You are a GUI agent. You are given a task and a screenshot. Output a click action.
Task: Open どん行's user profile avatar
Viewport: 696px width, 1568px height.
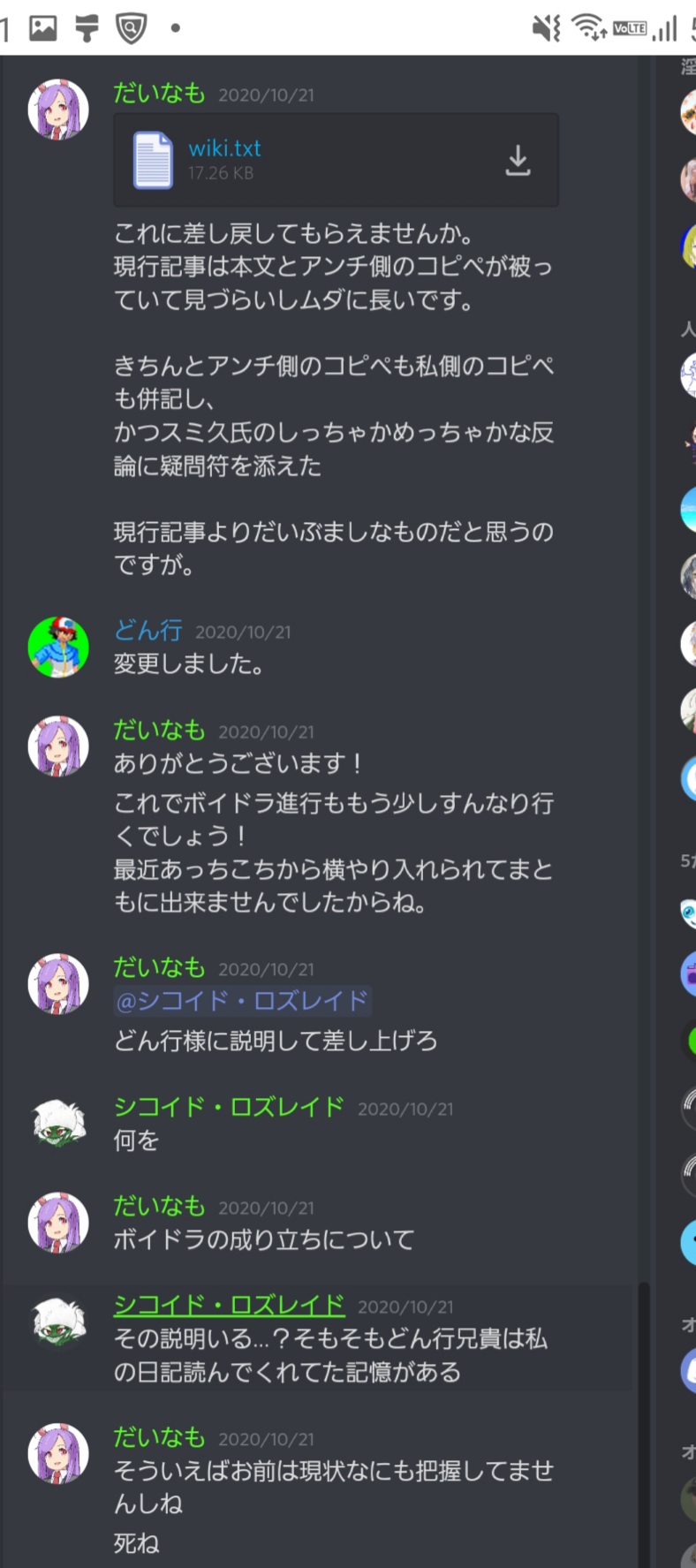58,648
